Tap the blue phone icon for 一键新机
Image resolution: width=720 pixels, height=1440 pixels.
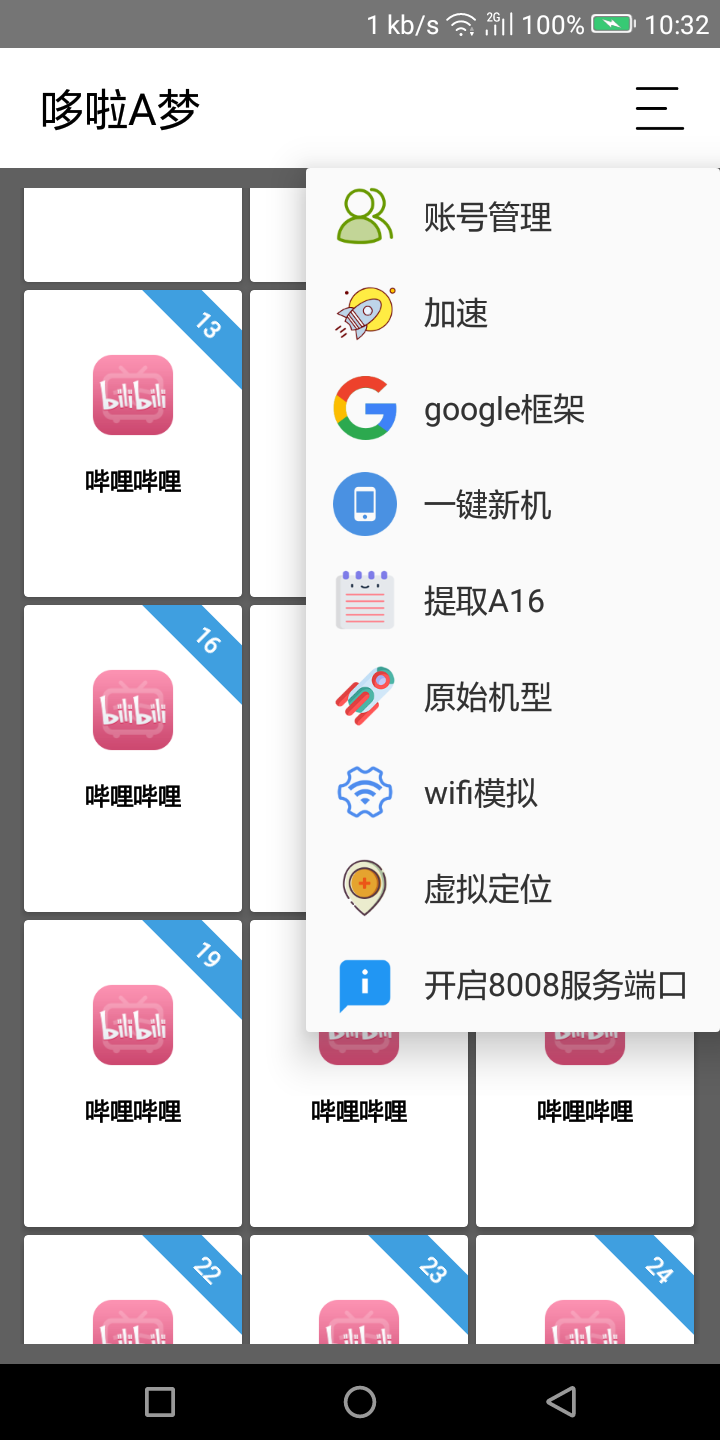(364, 504)
